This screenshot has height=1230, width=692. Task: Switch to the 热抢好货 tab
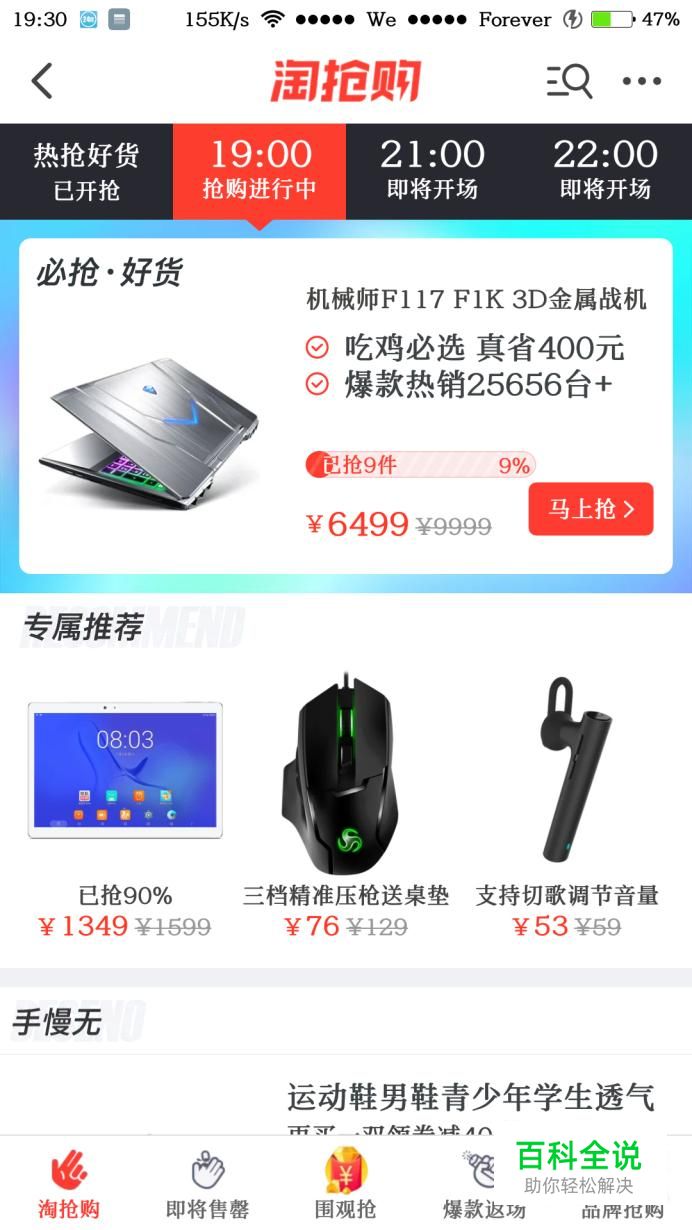[86, 171]
